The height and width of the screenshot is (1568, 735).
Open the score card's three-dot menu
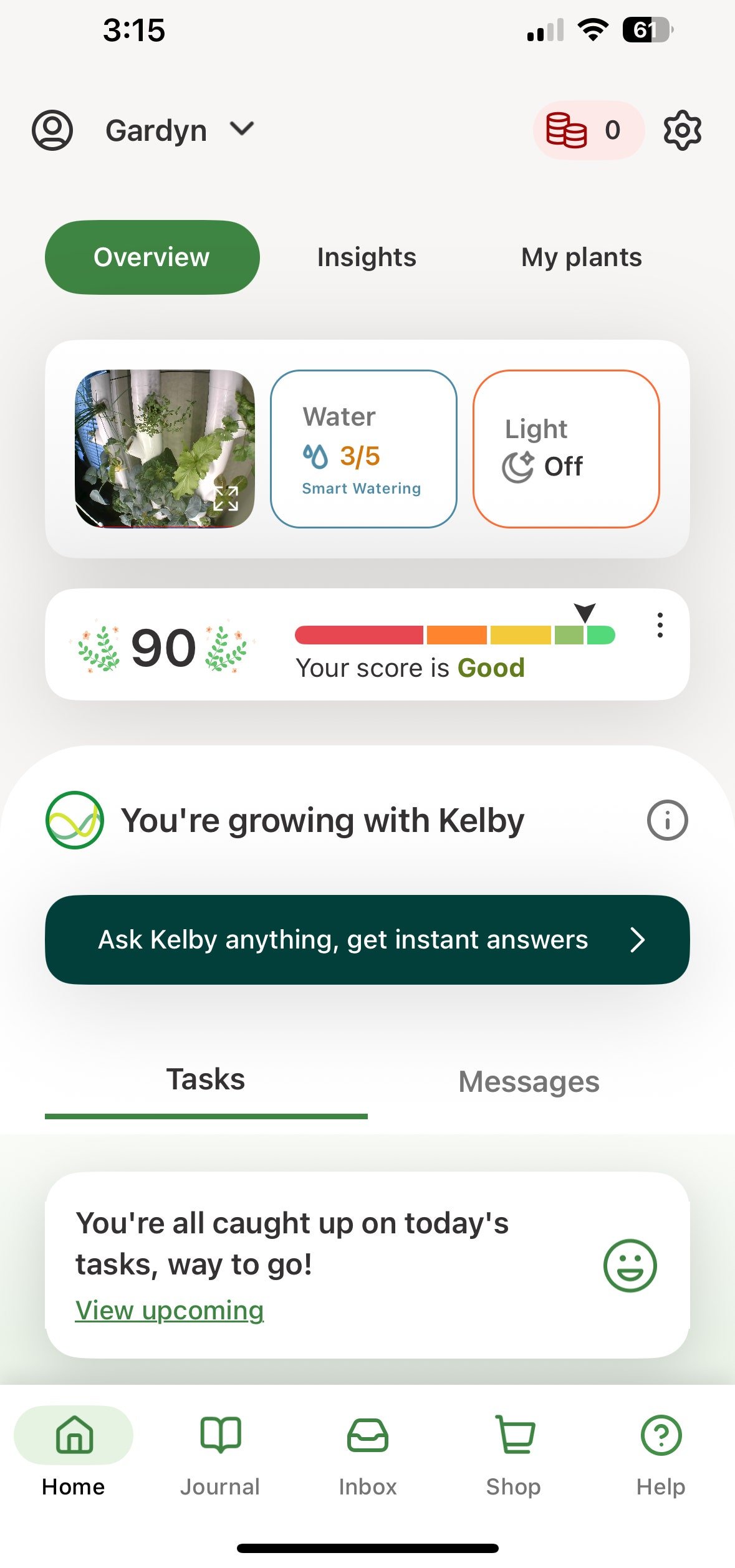[x=660, y=625]
